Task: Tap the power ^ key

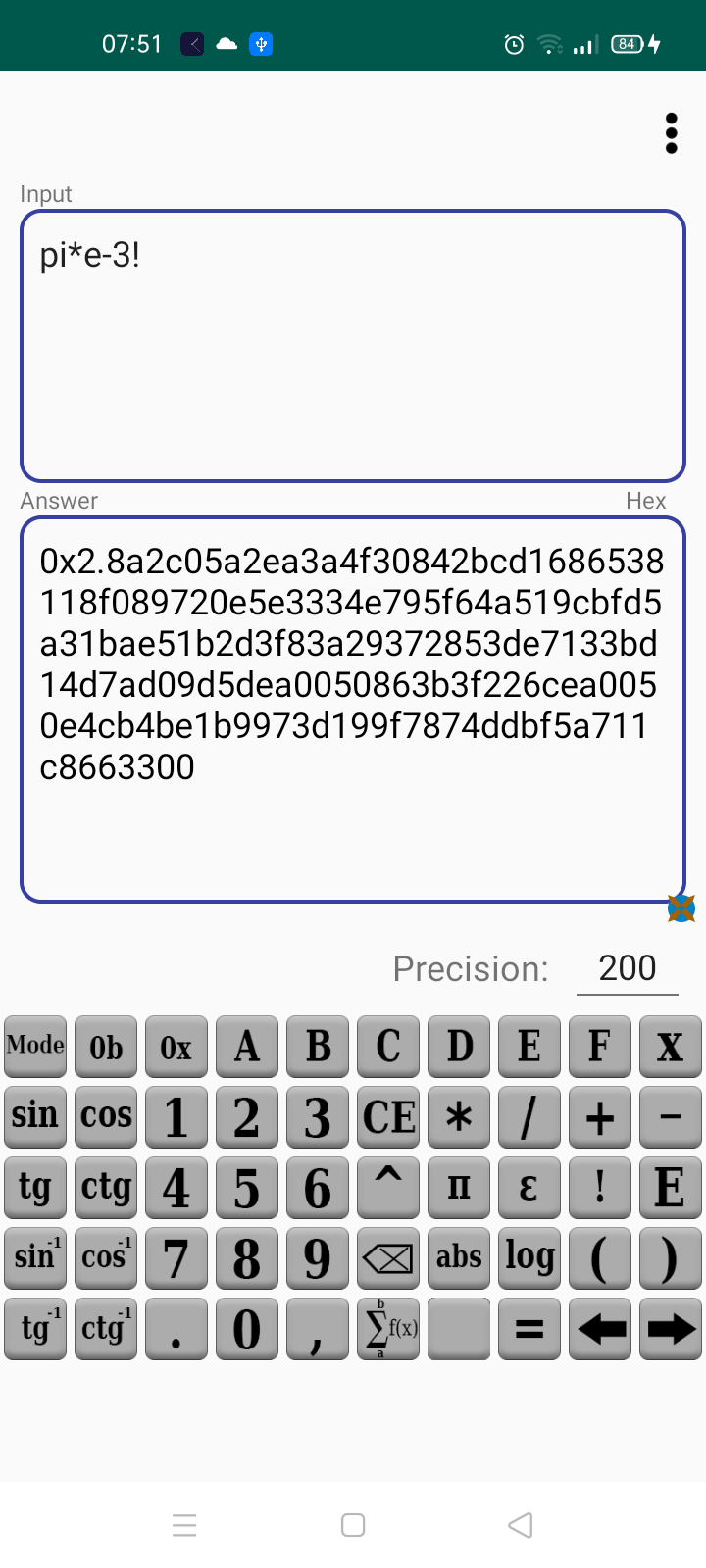Action: (x=388, y=1187)
